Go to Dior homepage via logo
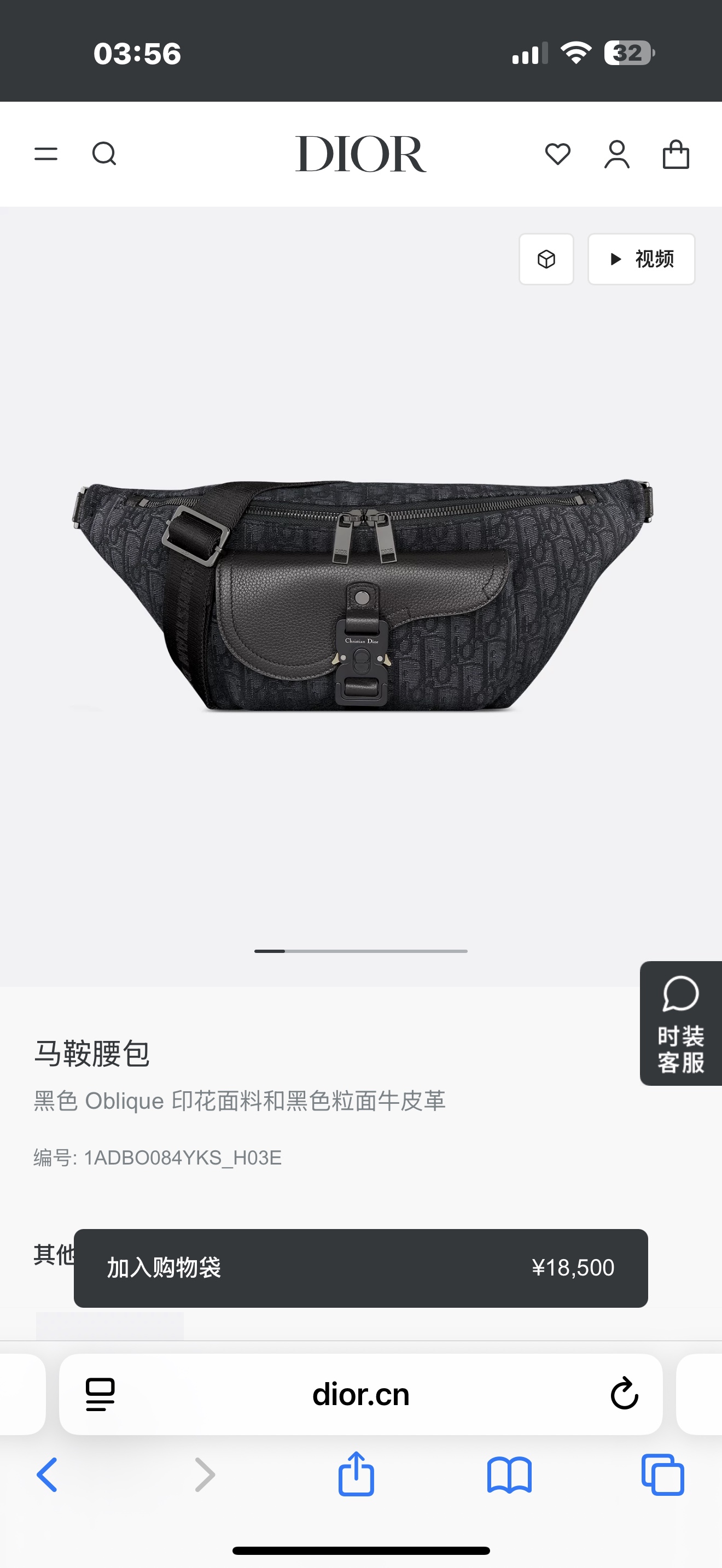722x1568 pixels. (360, 154)
